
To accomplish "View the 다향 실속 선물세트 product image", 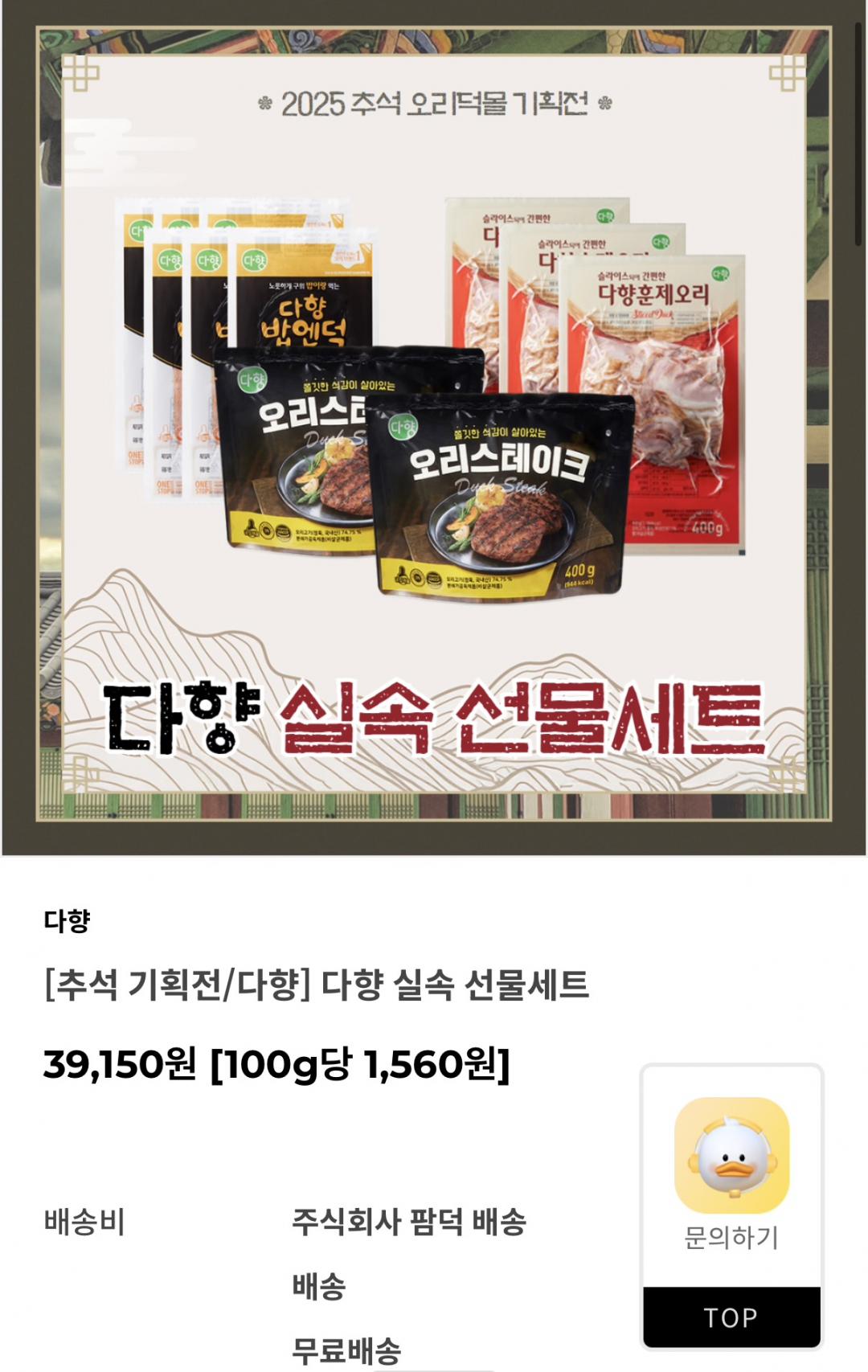I will [434, 428].
